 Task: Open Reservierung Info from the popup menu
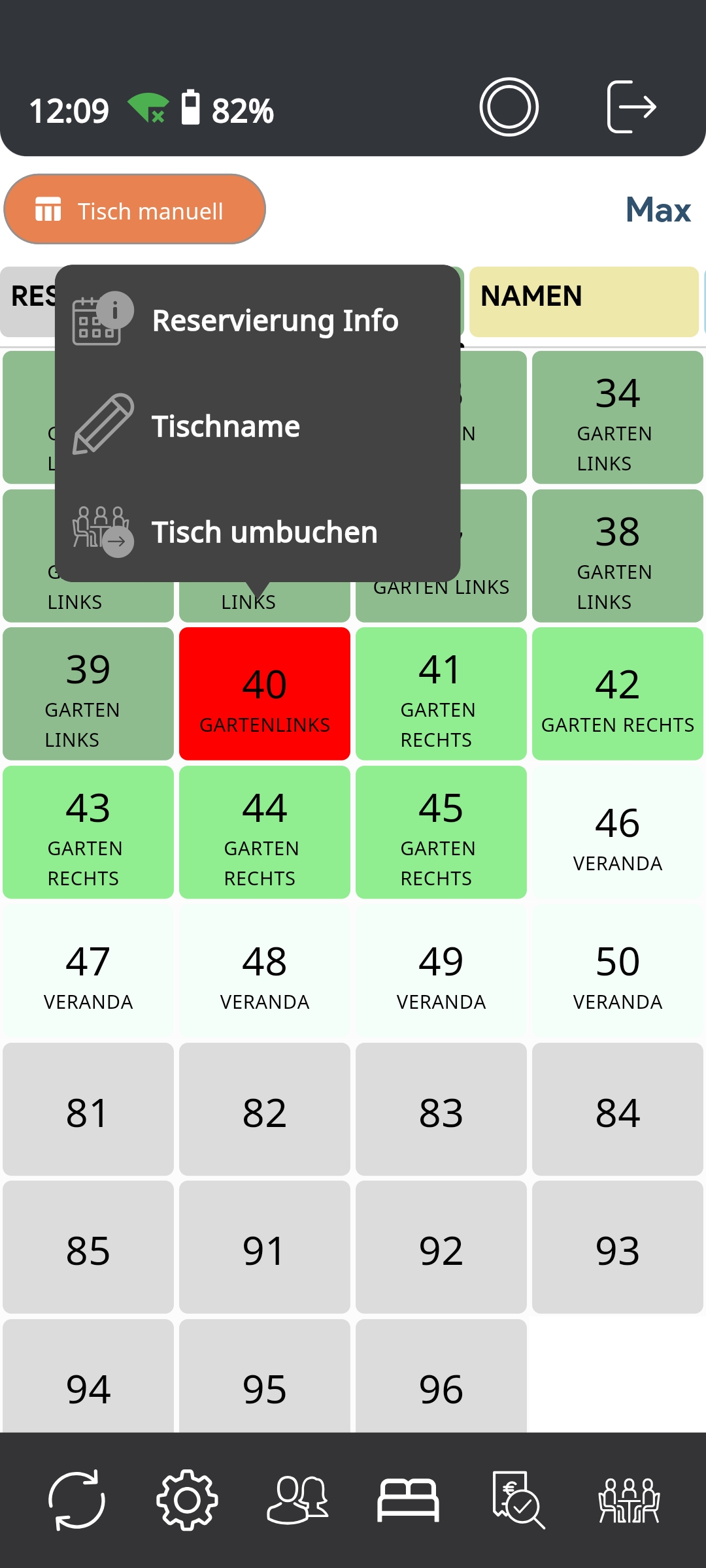(x=275, y=320)
